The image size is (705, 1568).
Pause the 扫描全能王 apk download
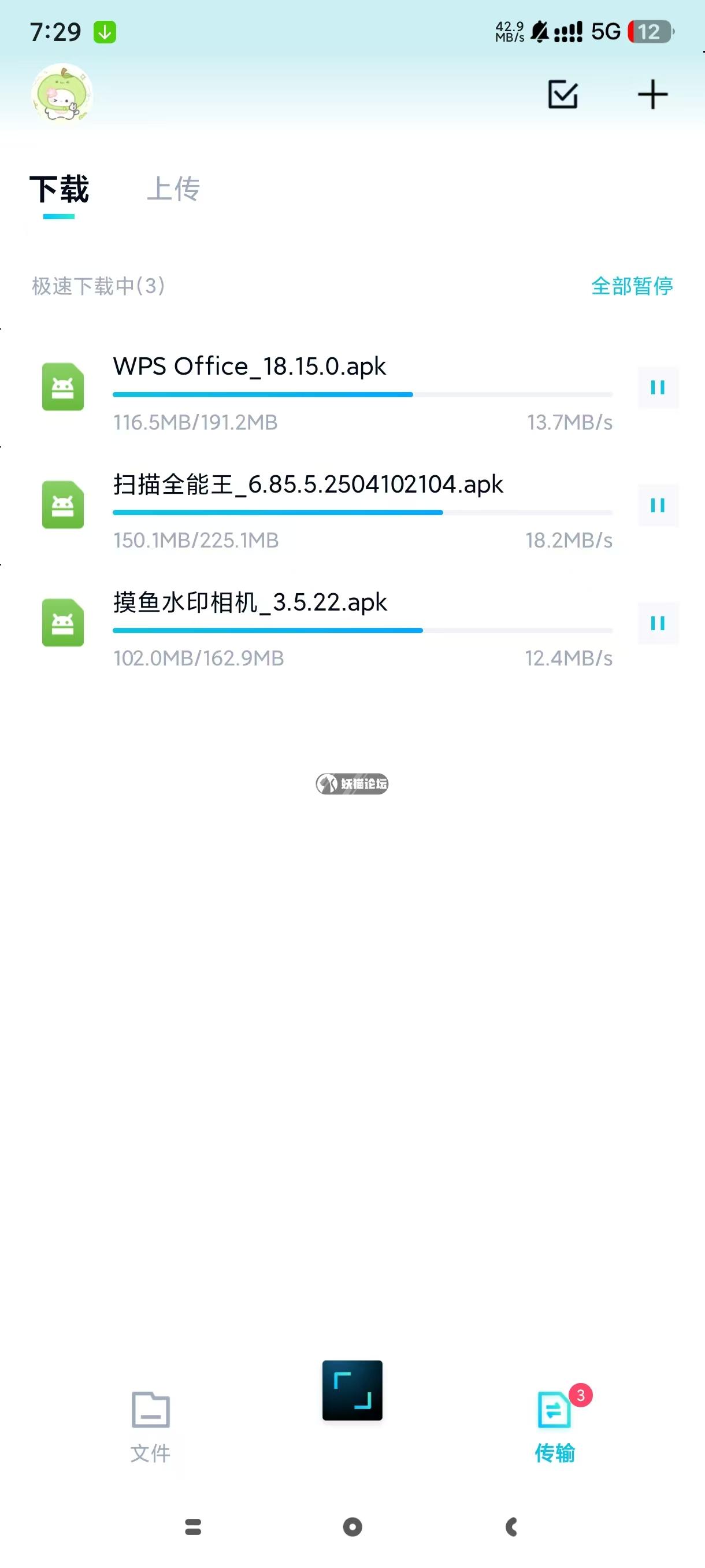pyautogui.click(x=658, y=505)
